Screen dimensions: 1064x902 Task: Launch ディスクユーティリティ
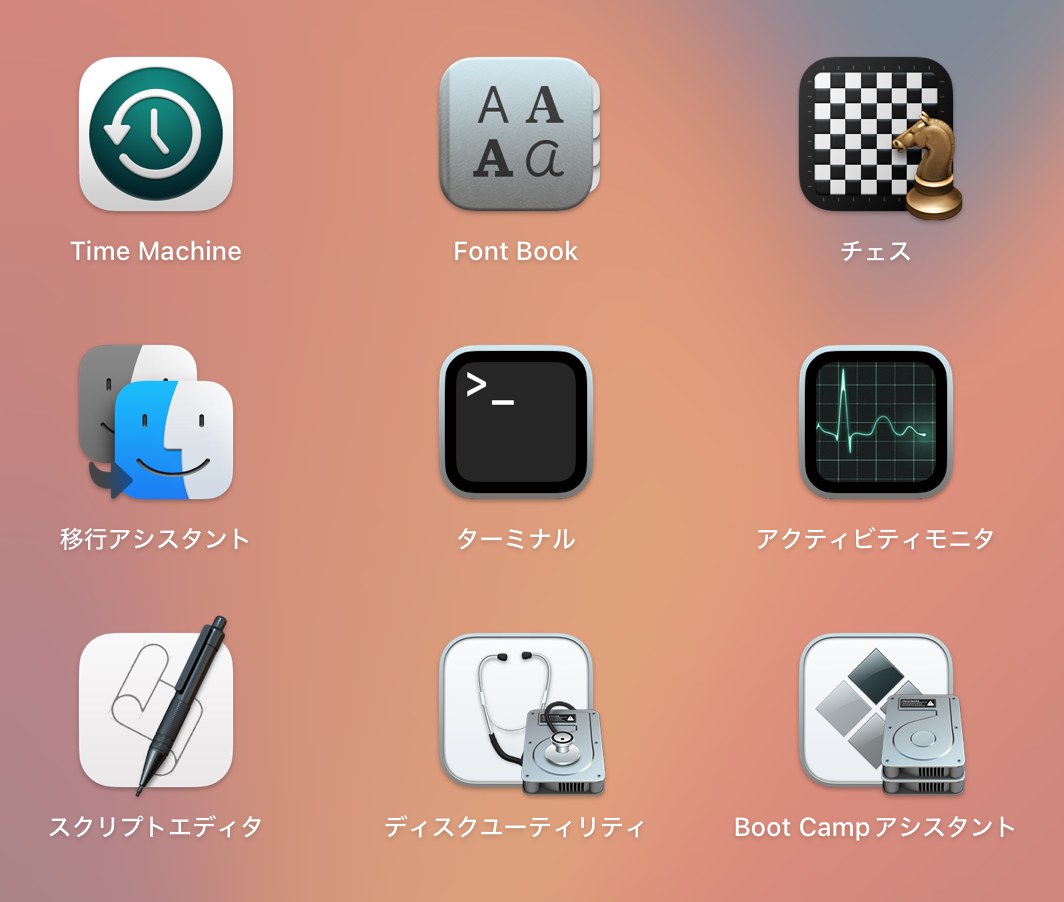pos(516,711)
